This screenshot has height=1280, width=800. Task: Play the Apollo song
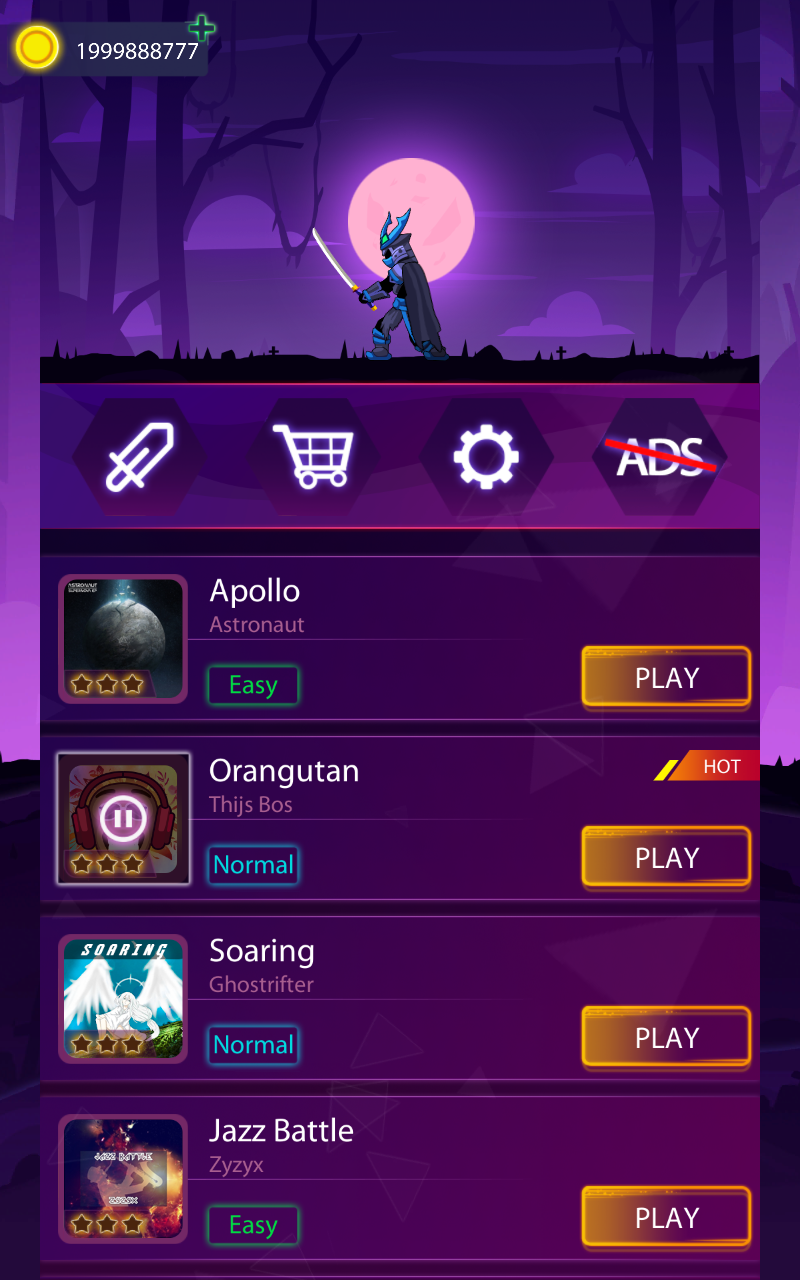[666, 678]
